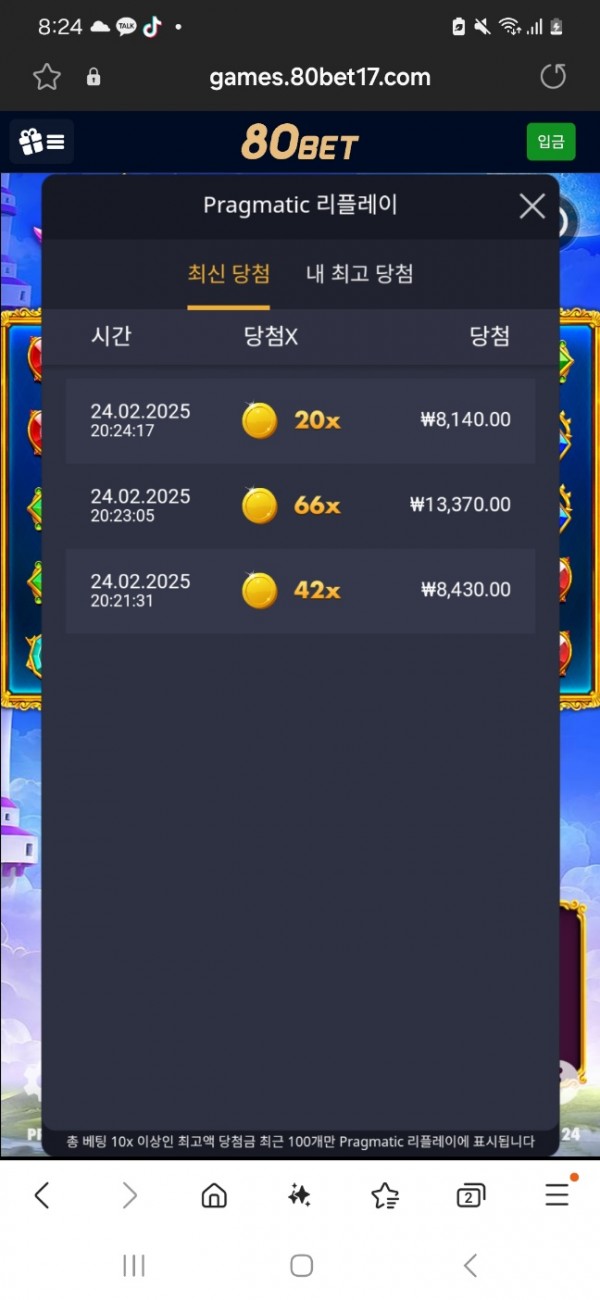
Task: Open the browser hamburger menu
Action: [x=557, y=1195]
